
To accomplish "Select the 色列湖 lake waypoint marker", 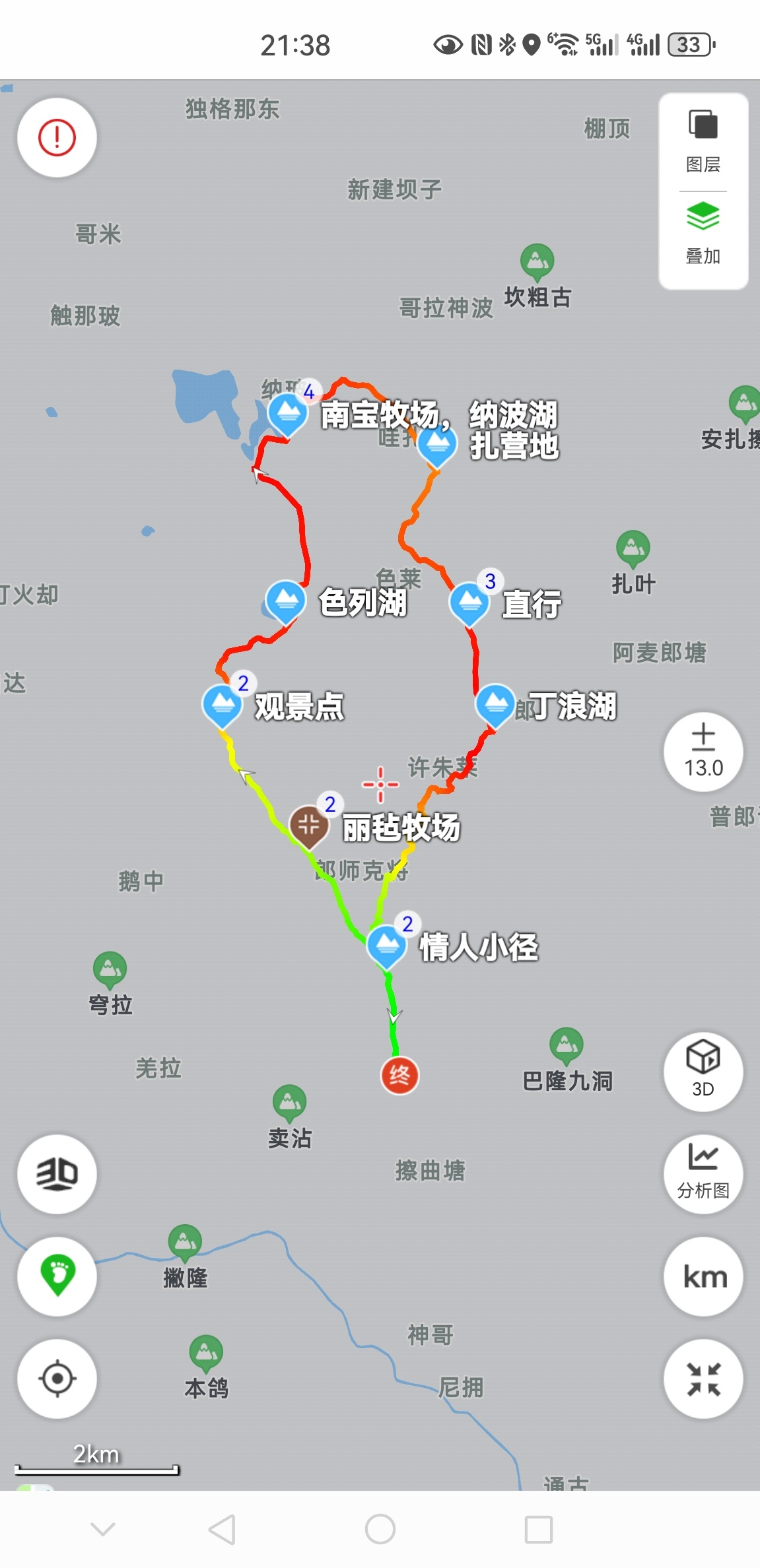I will 287,601.
